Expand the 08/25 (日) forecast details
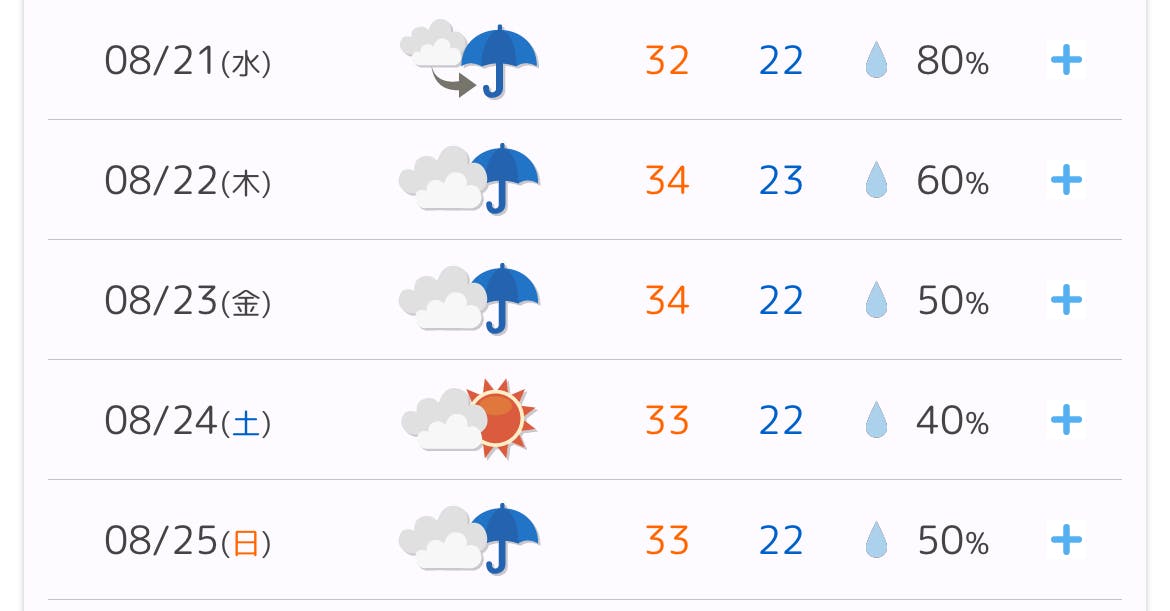 pos(1066,541)
